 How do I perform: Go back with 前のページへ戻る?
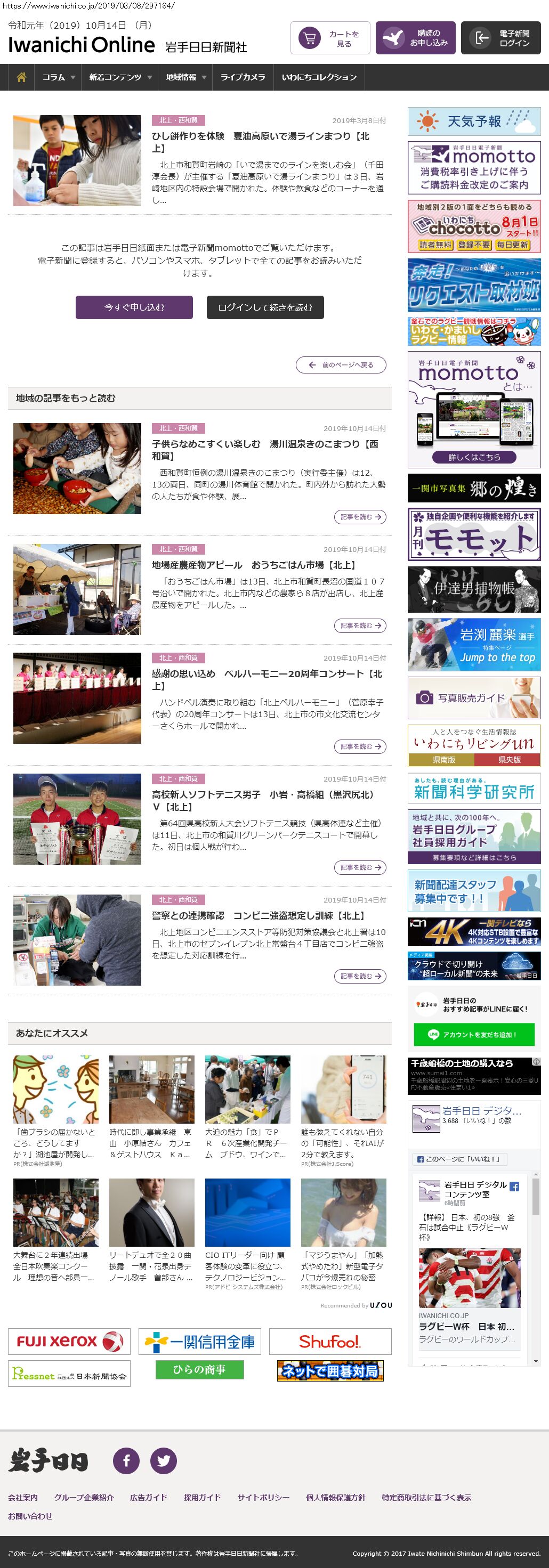(x=341, y=364)
